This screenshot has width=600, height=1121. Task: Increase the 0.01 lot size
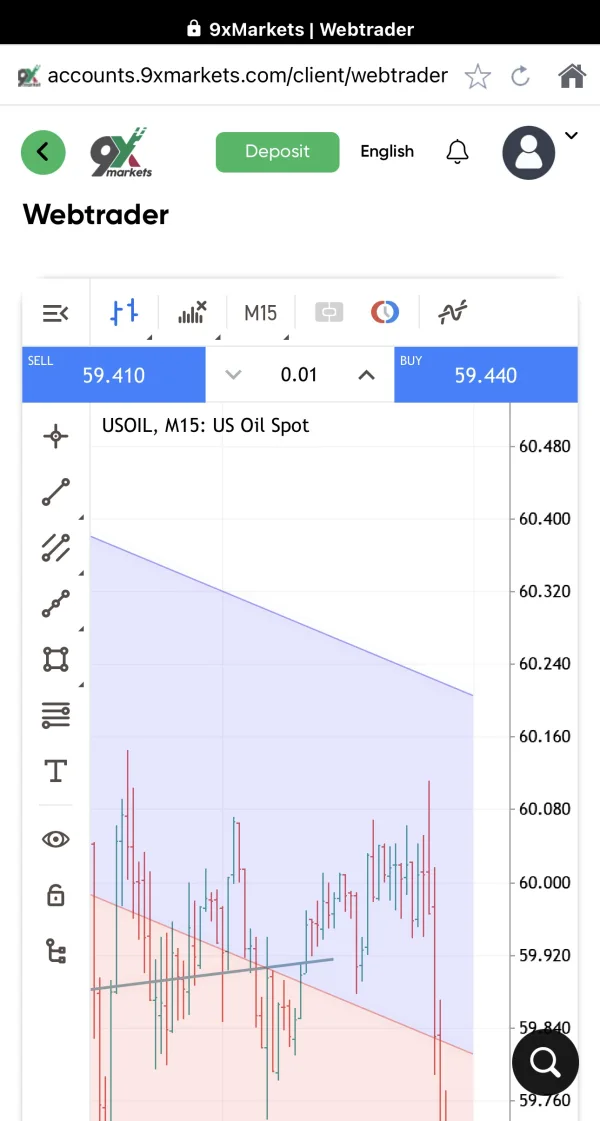tap(366, 375)
